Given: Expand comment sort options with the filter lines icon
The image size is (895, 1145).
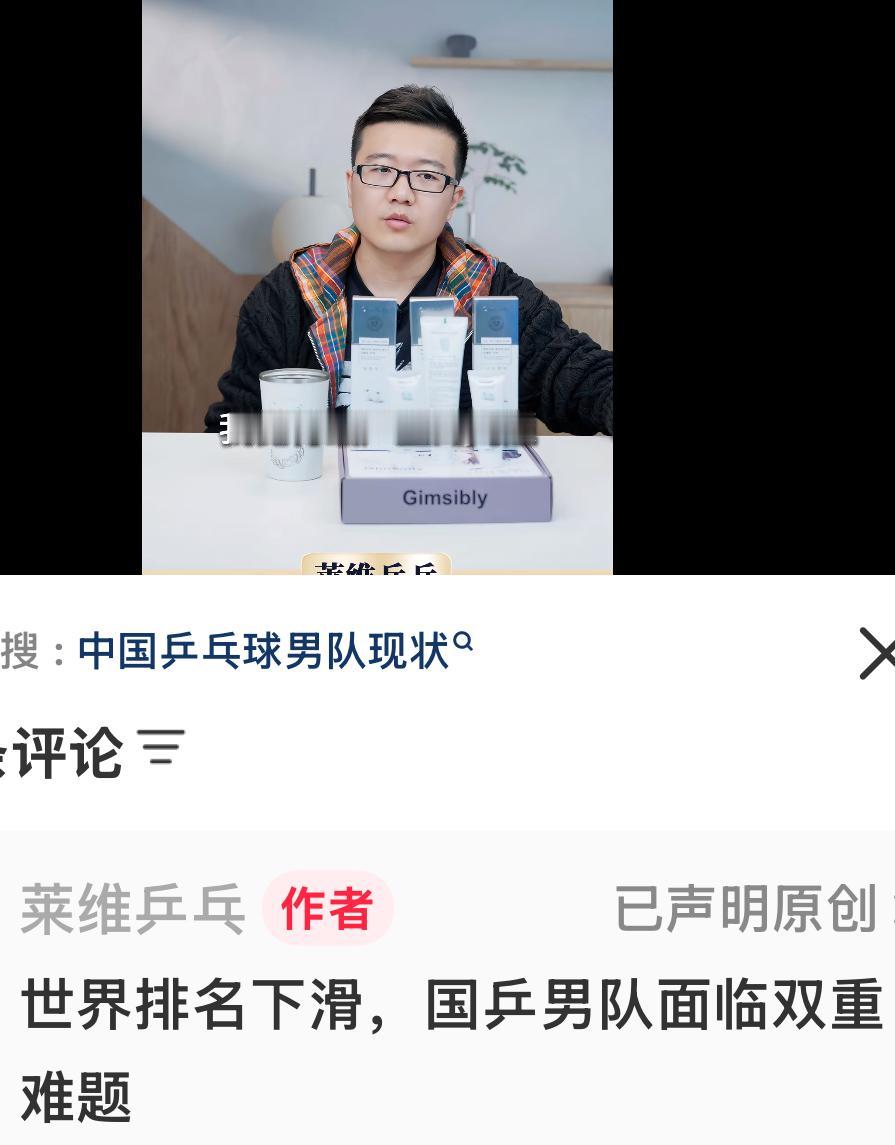Looking at the screenshot, I should (162, 747).
